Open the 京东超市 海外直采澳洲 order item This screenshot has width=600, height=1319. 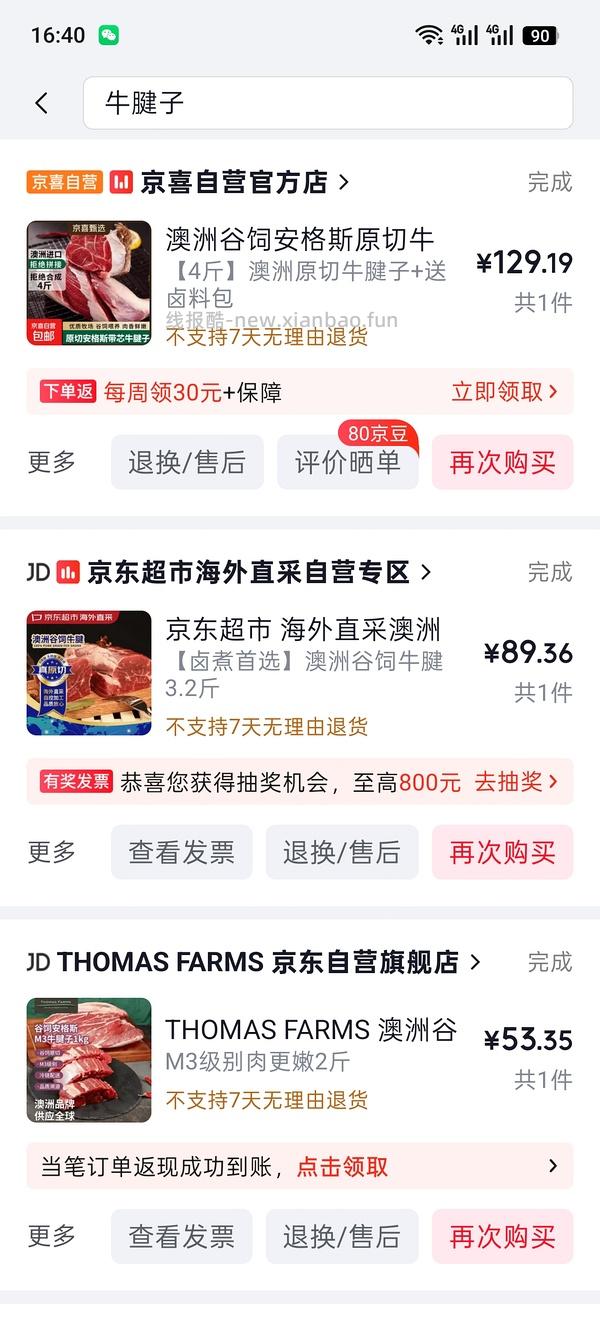click(300, 674)
